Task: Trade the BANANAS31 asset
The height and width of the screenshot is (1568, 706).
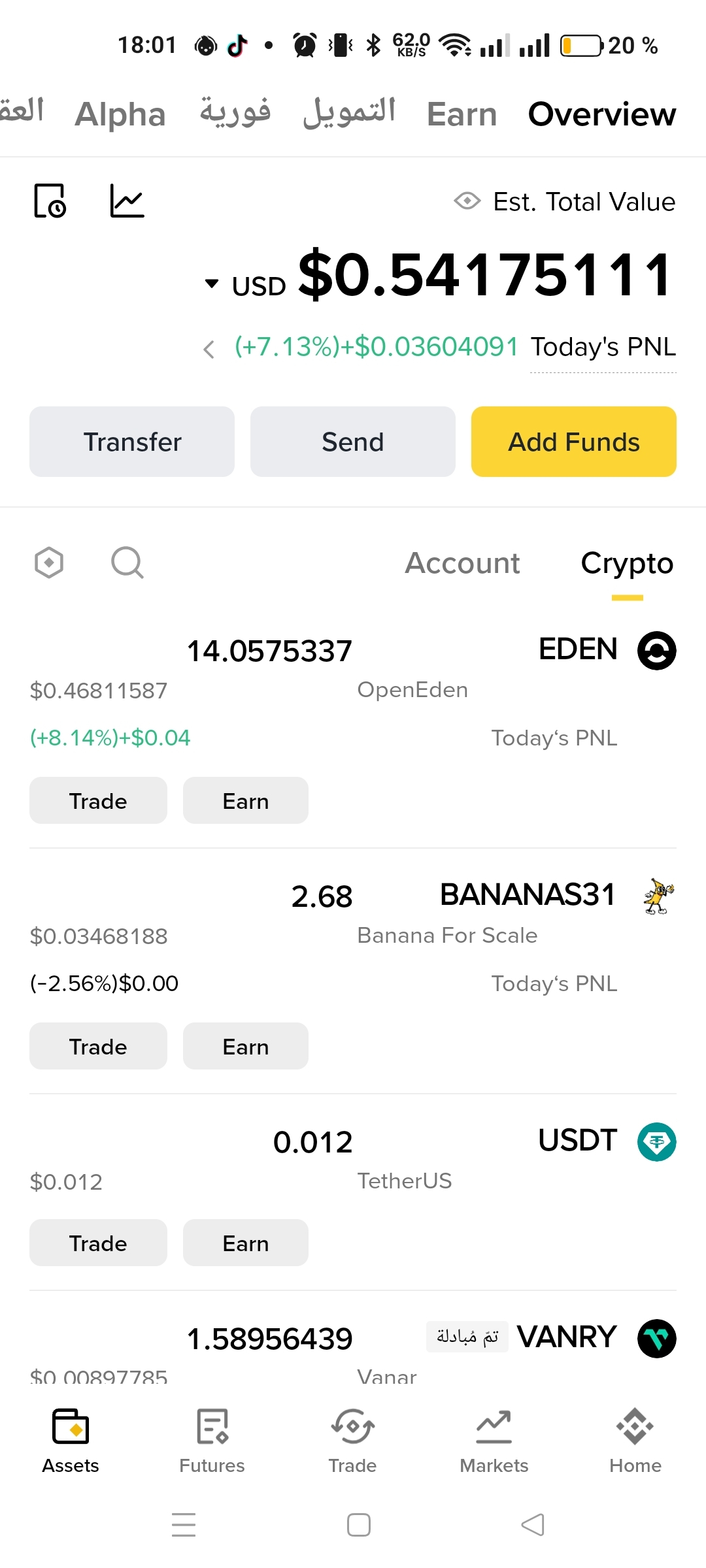Action: pyautogui.click(x=98, y=1046)
